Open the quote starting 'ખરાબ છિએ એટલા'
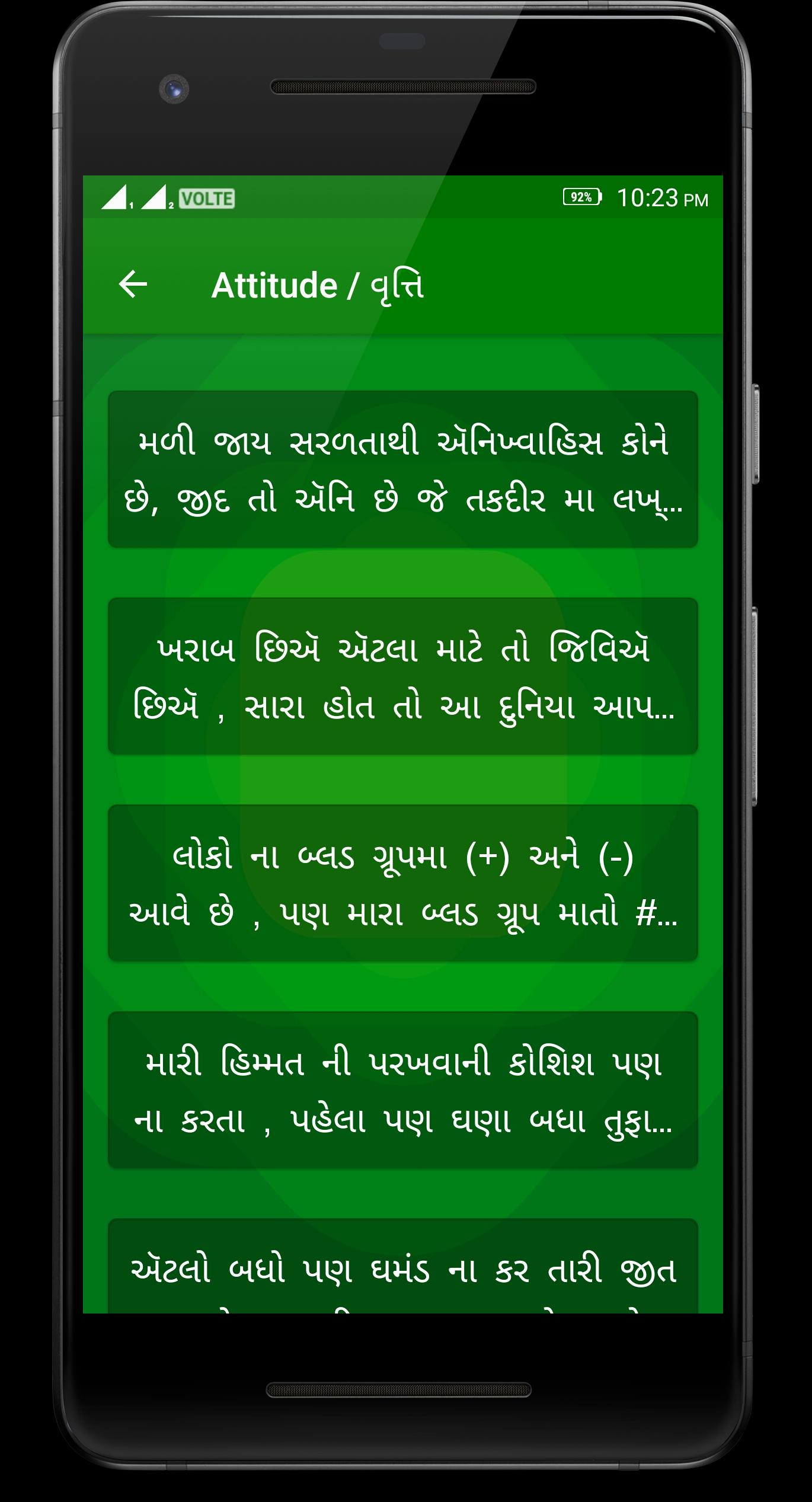This screenshot has width=812, height=1502. pyautogui.click(x=403, y=676)
